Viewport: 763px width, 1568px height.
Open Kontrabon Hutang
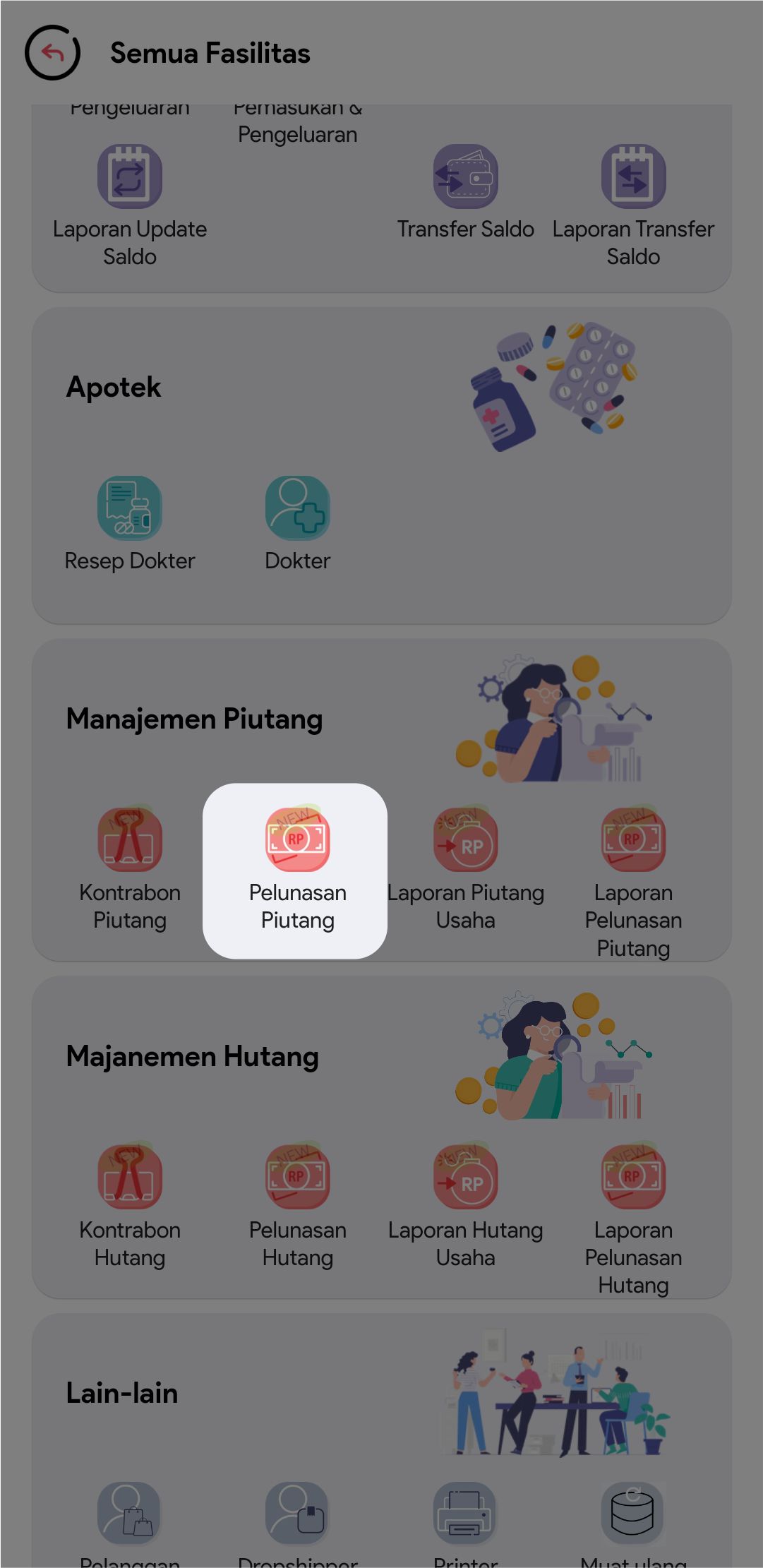pos(130,1178)
